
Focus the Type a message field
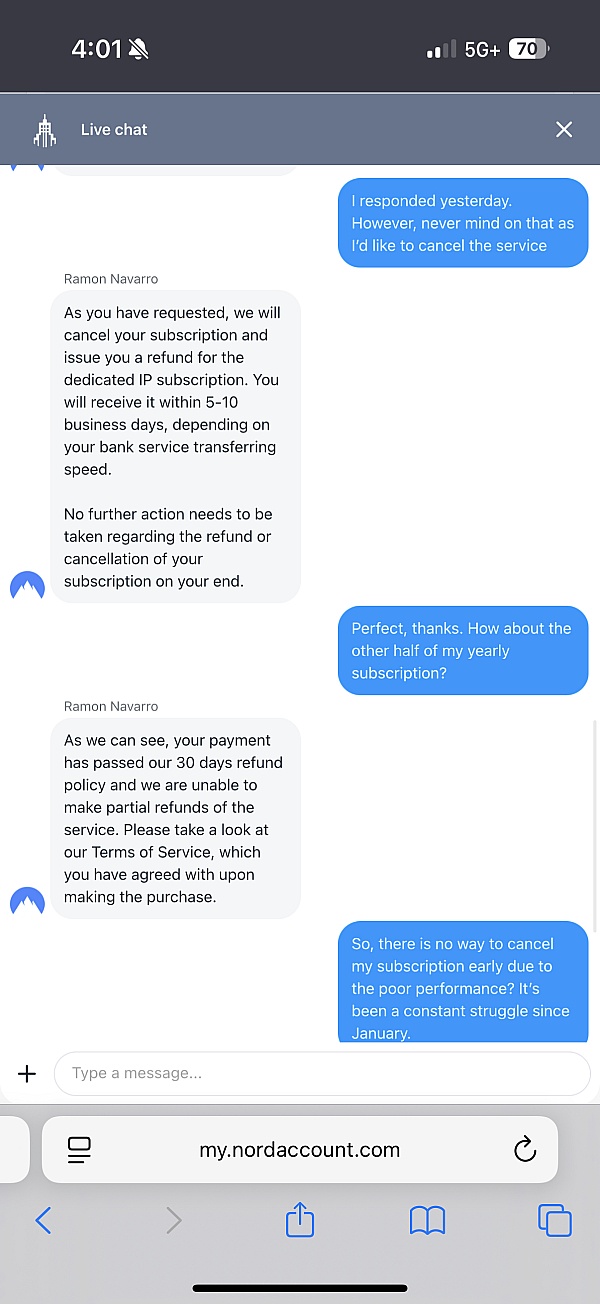[x=322, y=1073]
